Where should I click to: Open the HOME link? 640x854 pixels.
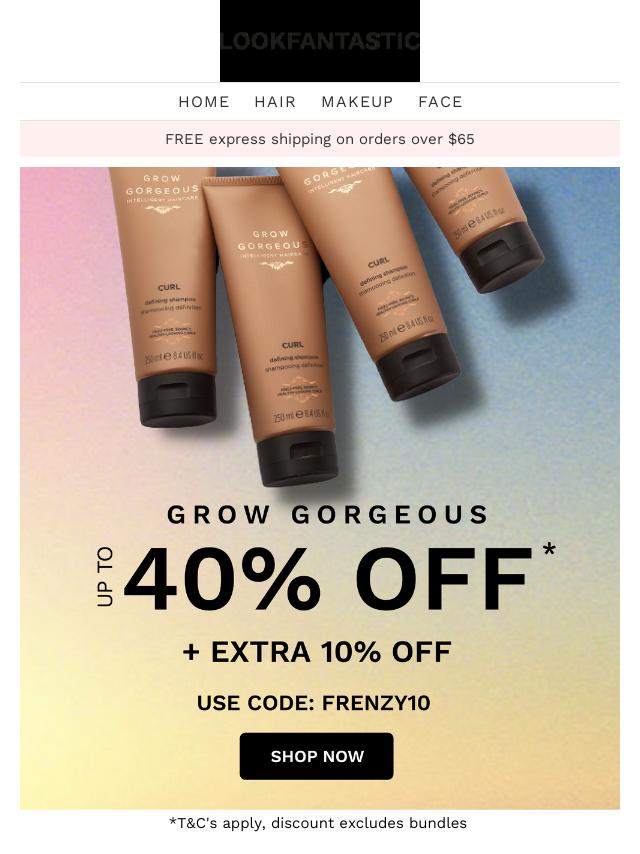[x=204, y=102]
